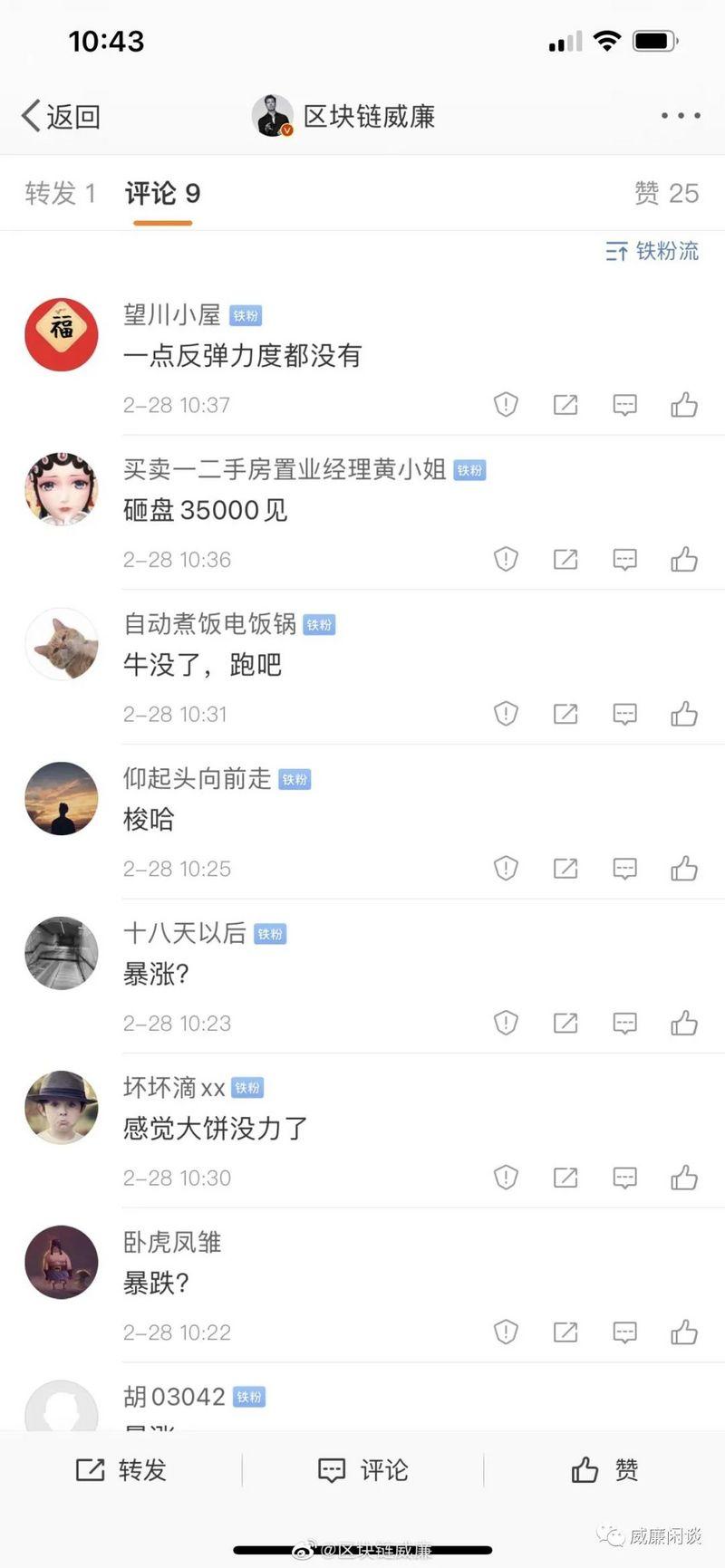Open the report icon on 砸盘 35000 见 comment
725x1568 pixels.
505,560
